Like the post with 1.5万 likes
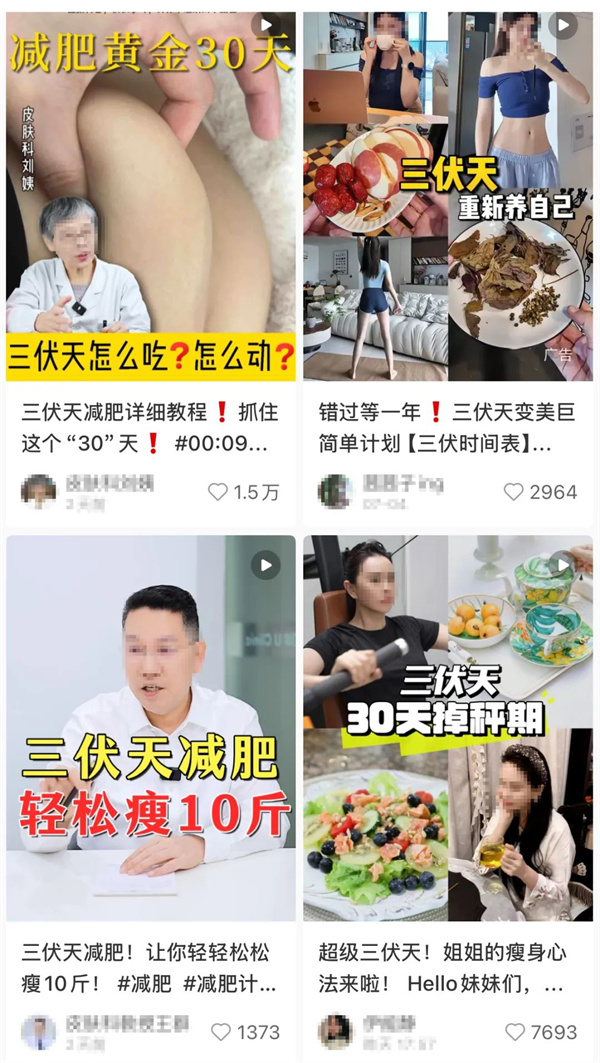This screenshot has width=600, height=1063. tap(218, 492)
